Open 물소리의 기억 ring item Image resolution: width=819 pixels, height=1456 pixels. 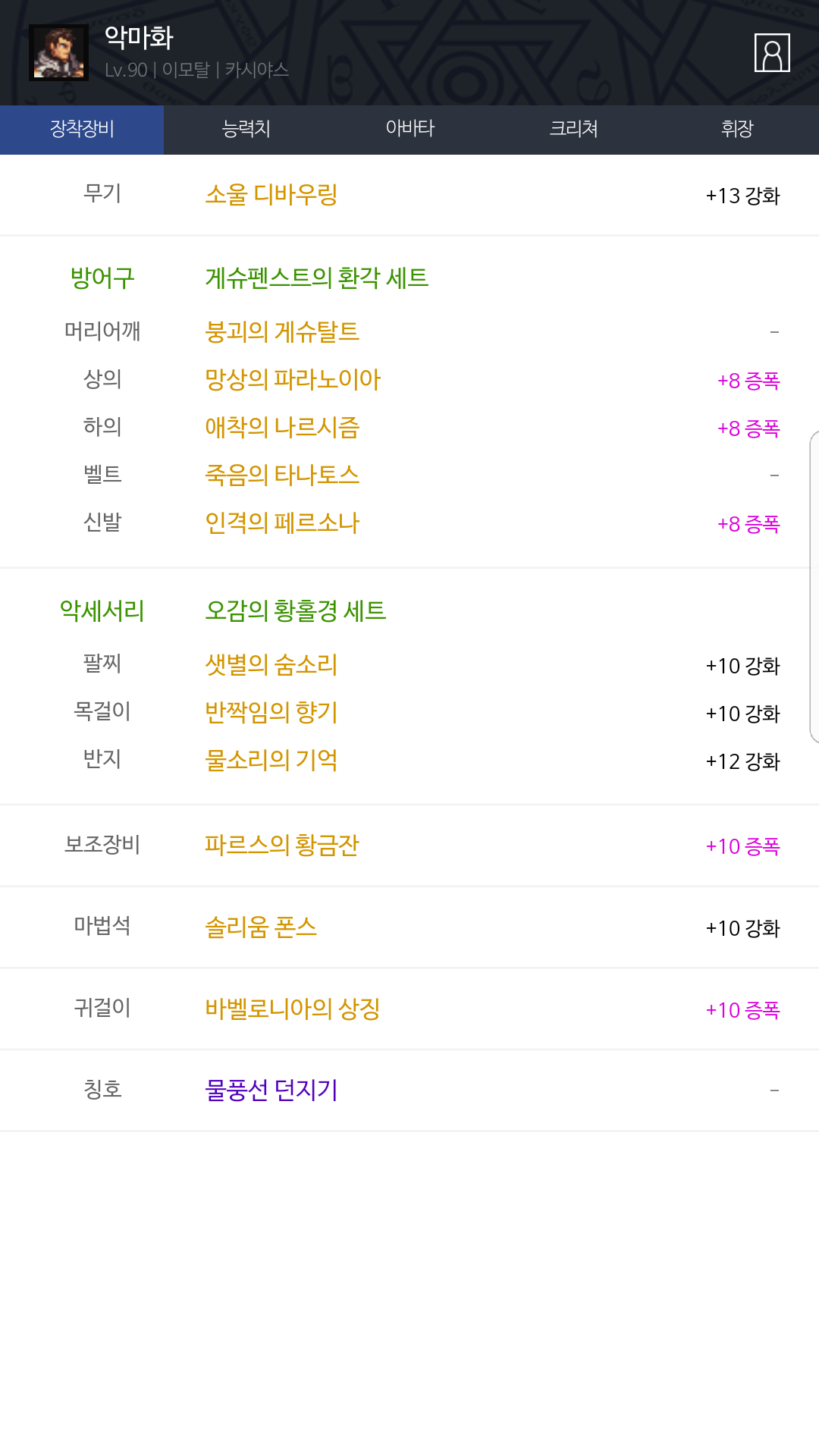click(271, 760)
